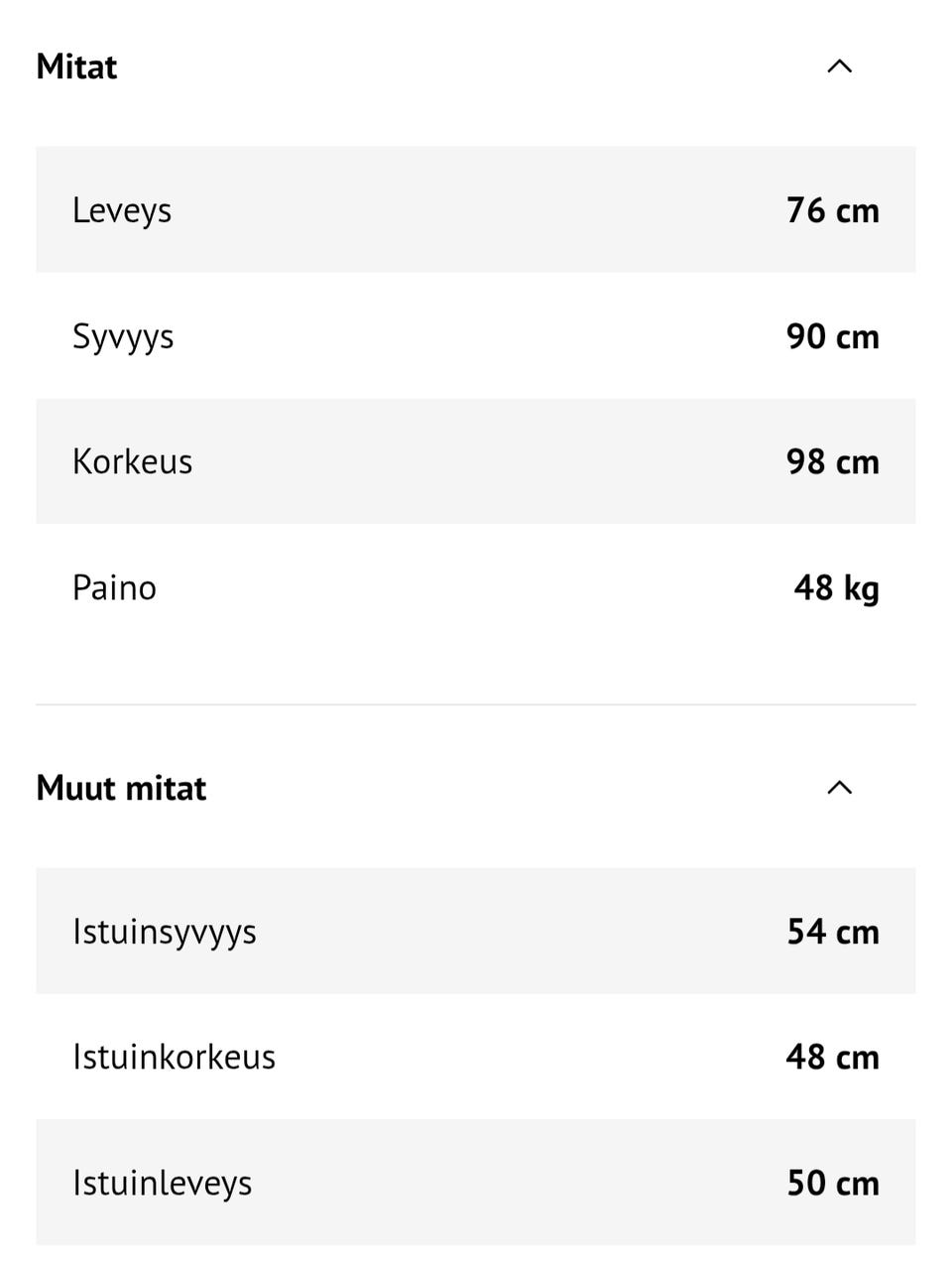Click the Korkeus label
Screen dimensions: 952x1268
[133, 460]
